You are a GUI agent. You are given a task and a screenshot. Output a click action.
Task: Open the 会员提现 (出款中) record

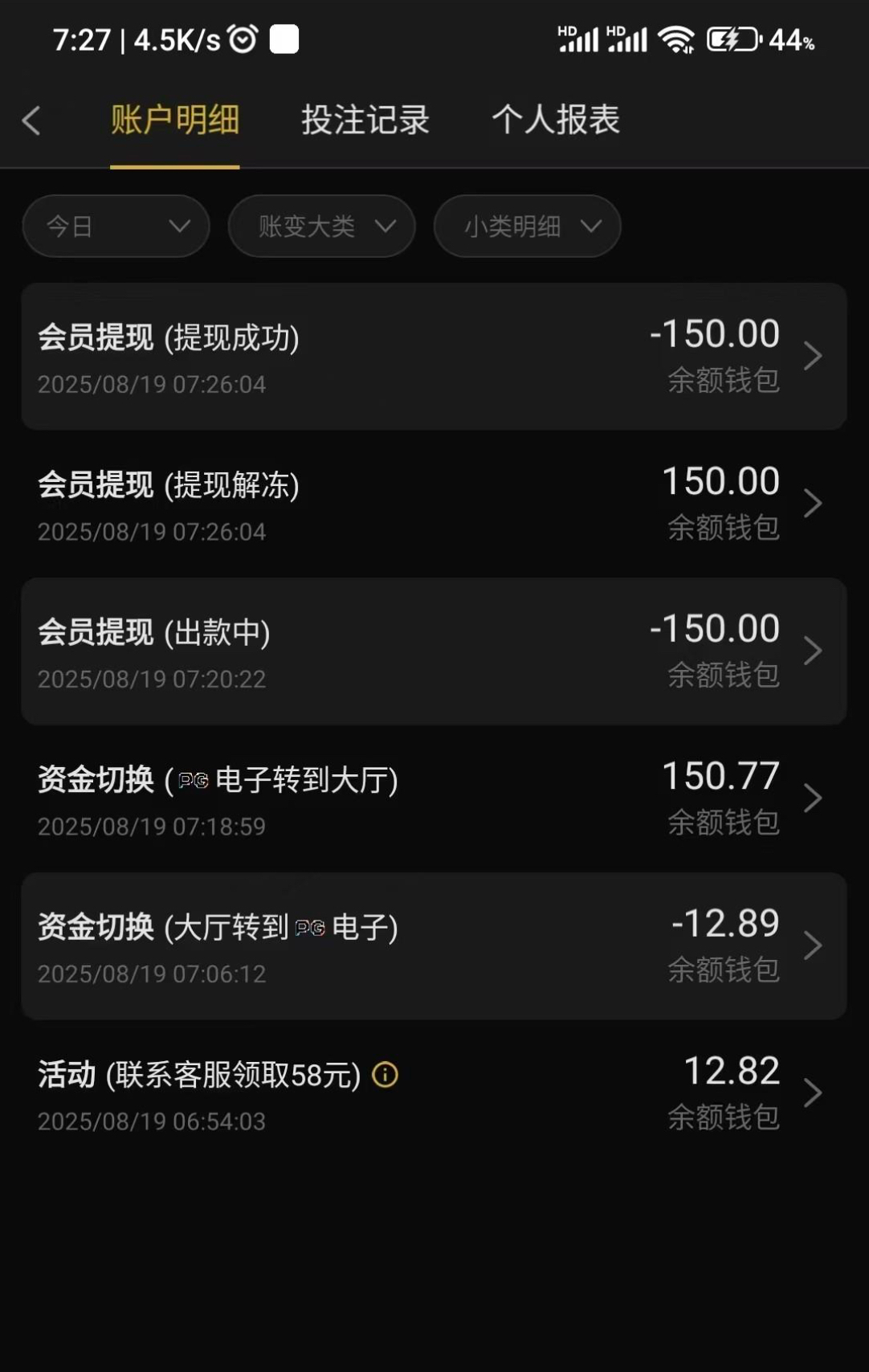pyautogui.click(x=434, y=651)
